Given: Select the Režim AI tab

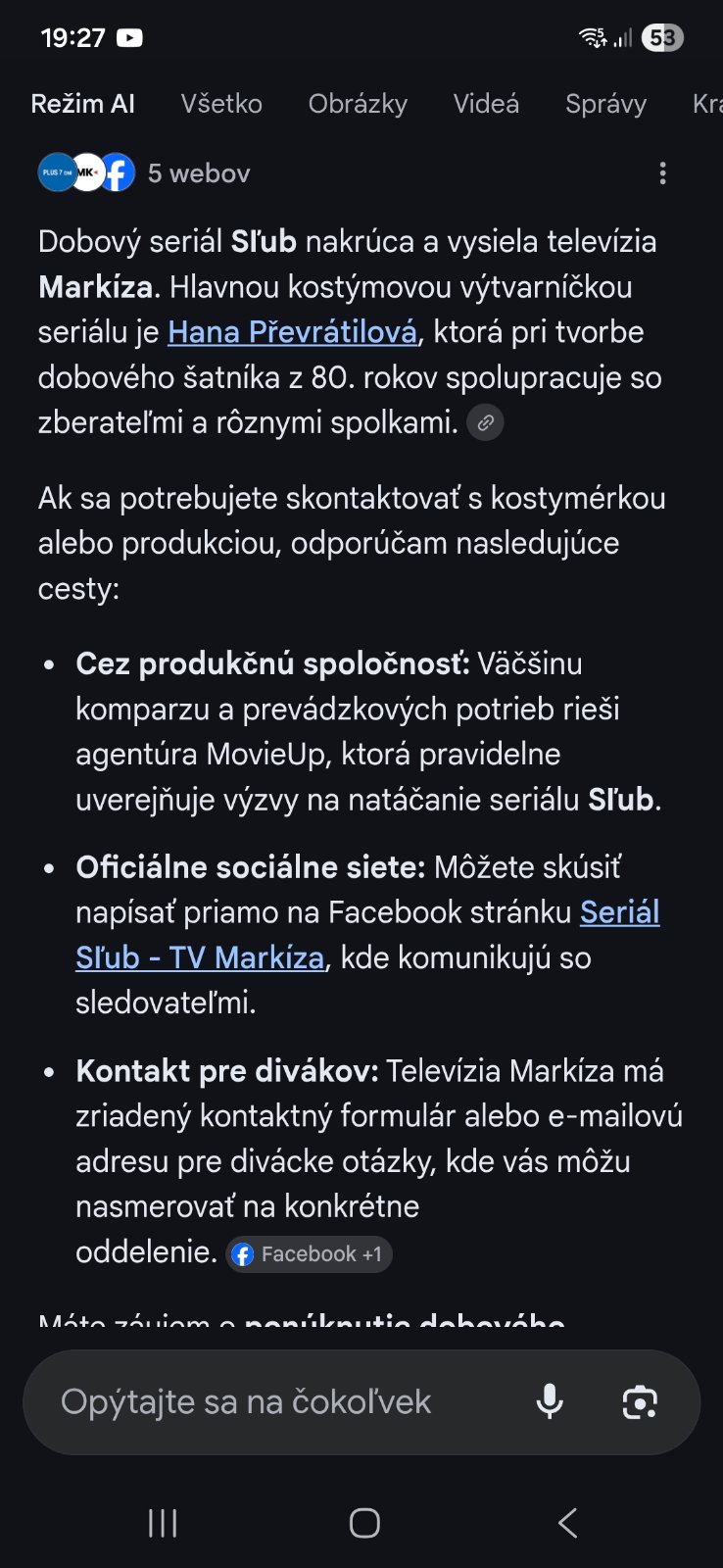Looking at the screenshot, I should [x=83, y=104].
